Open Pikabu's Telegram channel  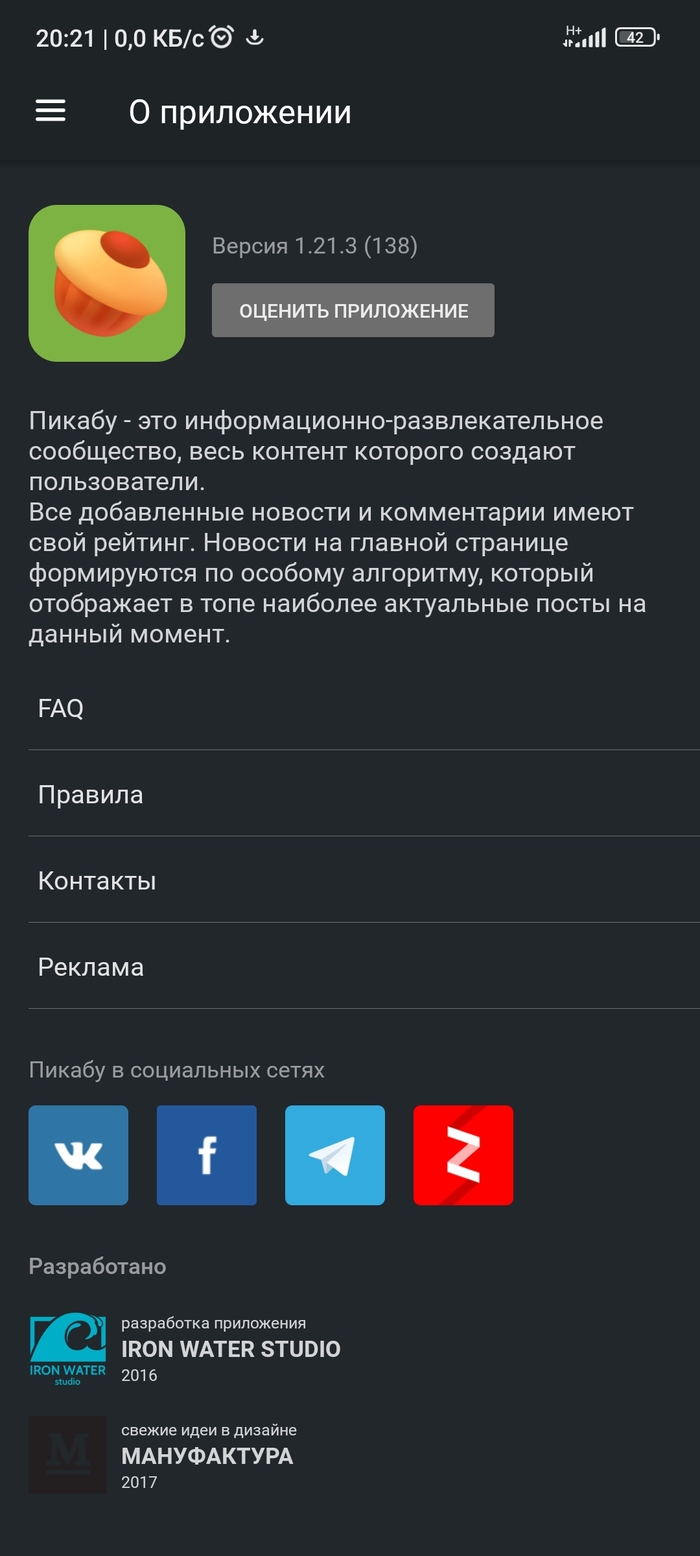pyautogui.click(x=335, y=1155)
